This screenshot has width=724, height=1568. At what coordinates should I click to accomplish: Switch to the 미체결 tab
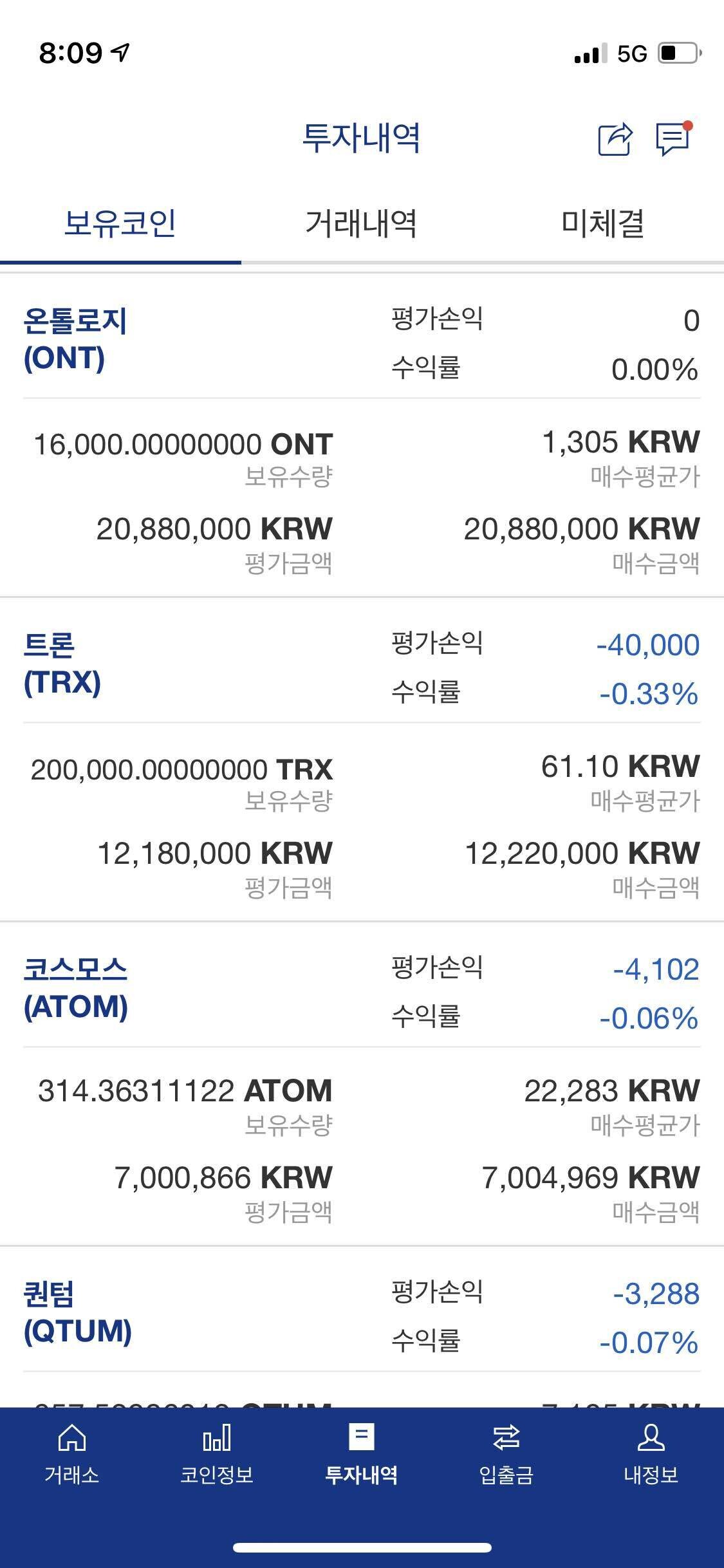point(603,224)
